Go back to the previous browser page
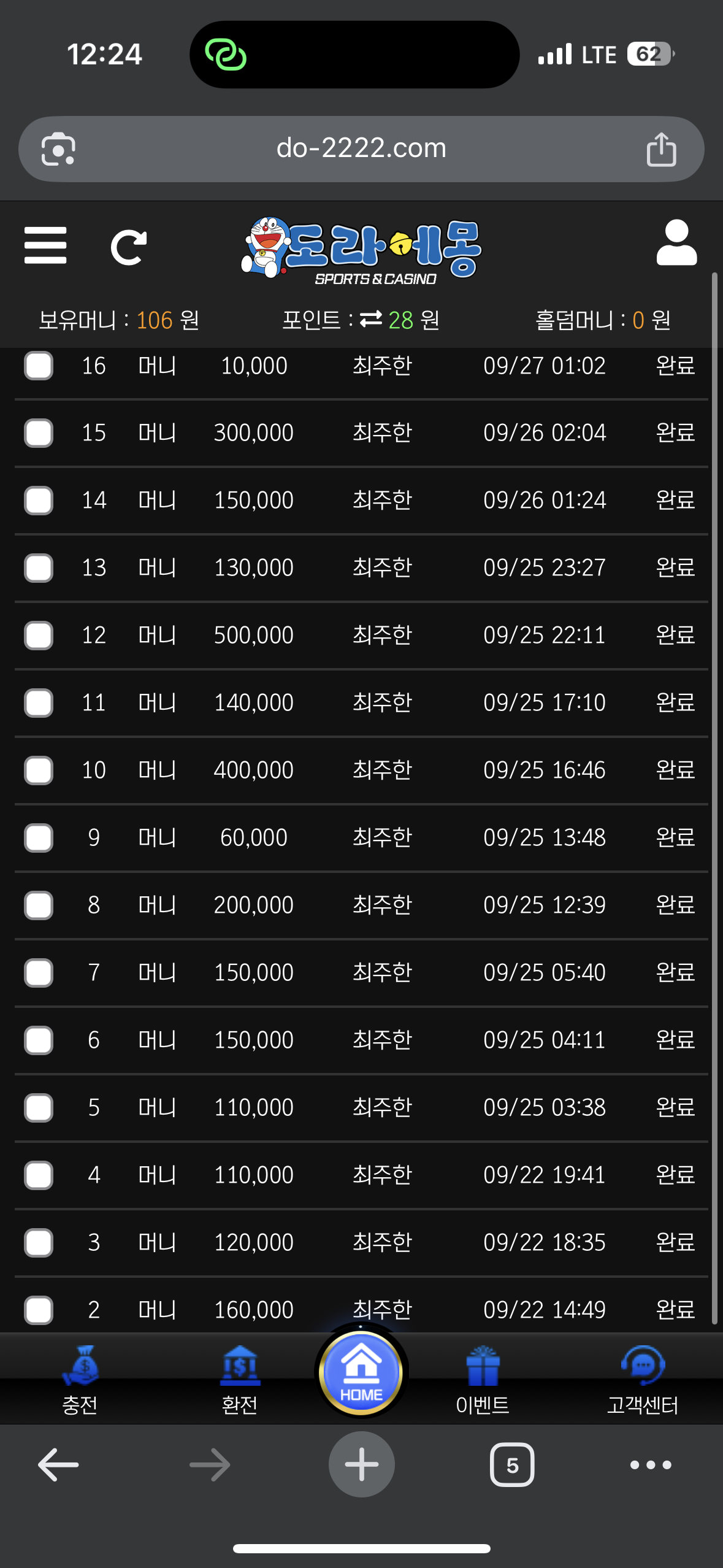The width and height of the screenshot is (723, 1568). [x=58, y=1465]
